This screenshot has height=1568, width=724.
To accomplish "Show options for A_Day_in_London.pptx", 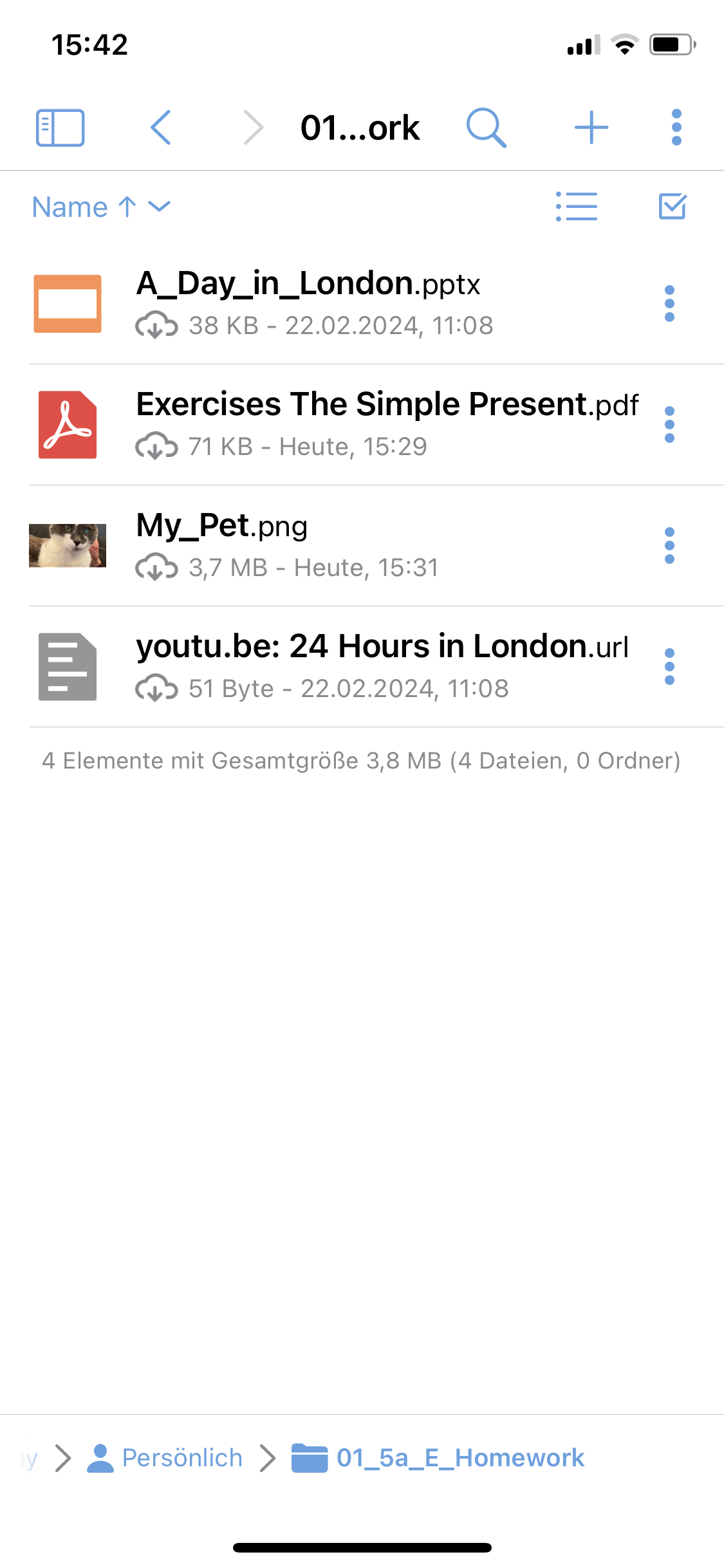I will click(669, 303).
